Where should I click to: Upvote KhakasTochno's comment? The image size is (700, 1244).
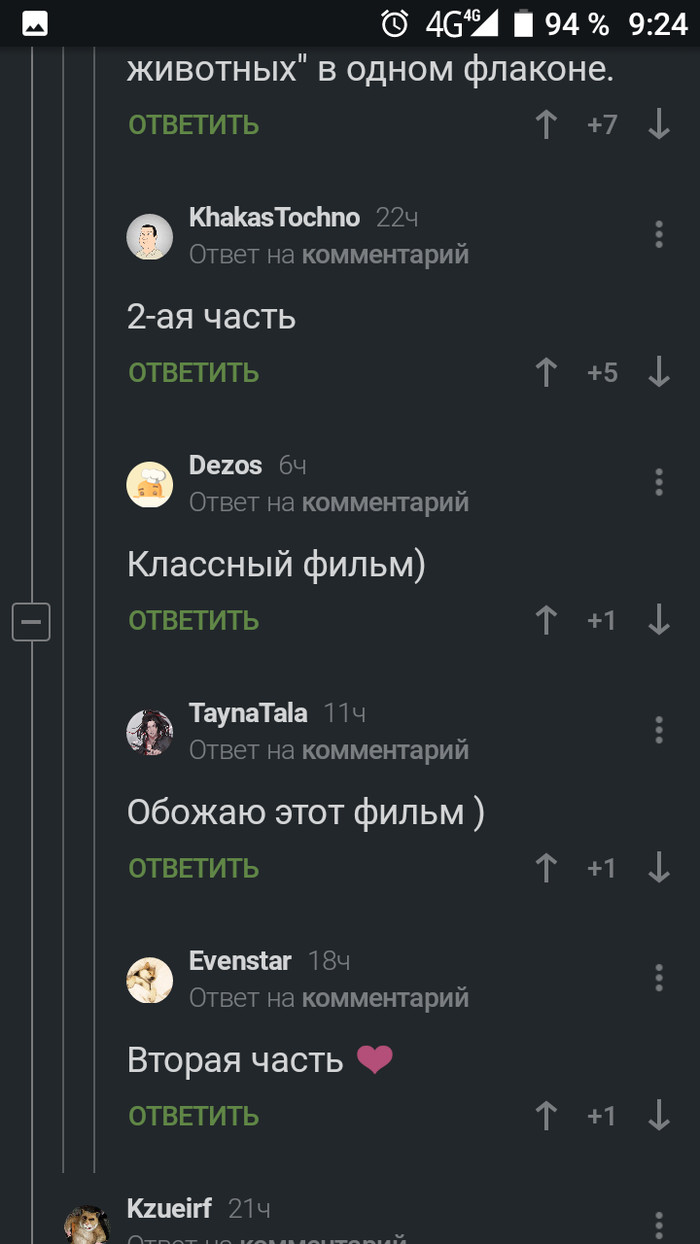(x=546, y=373)
